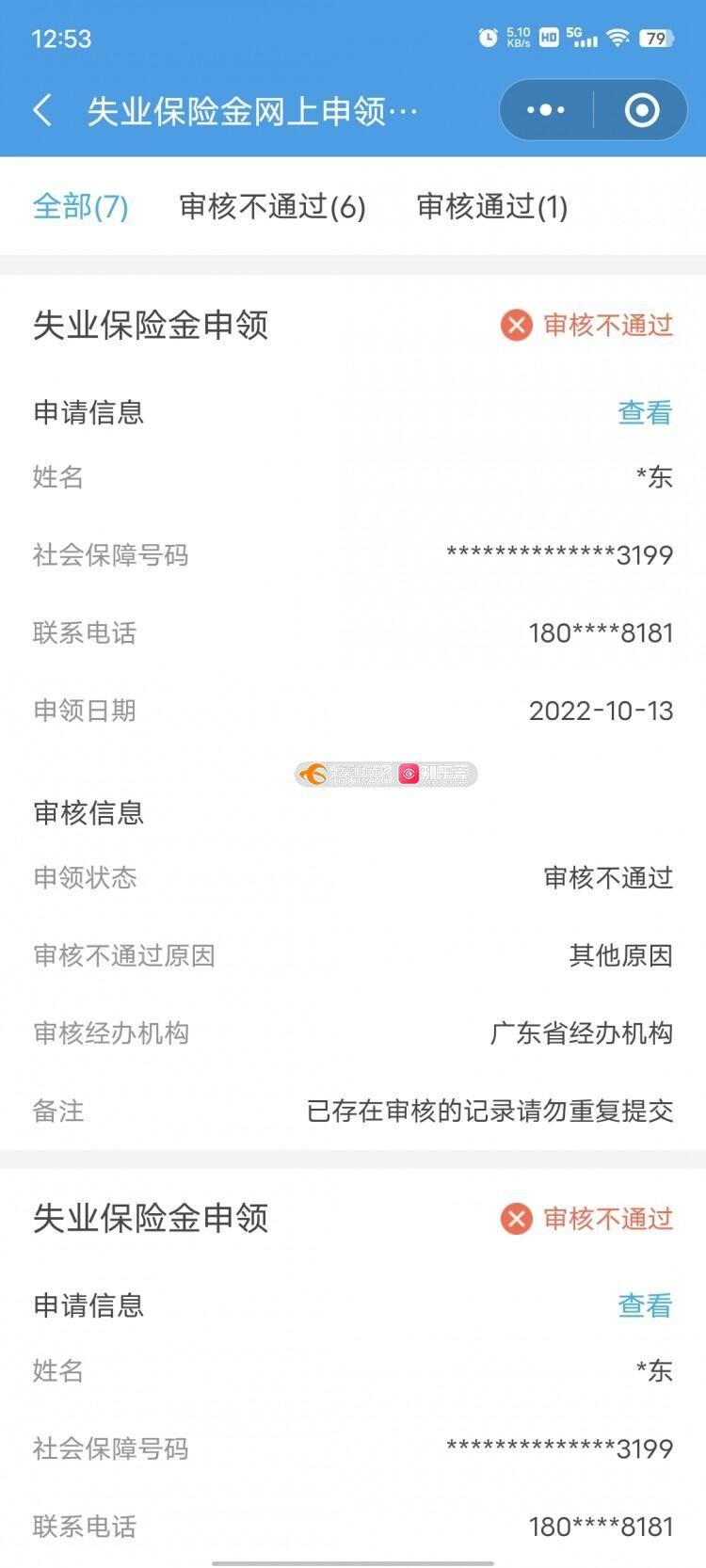Close the mini program via circle icon

[642, 111]
